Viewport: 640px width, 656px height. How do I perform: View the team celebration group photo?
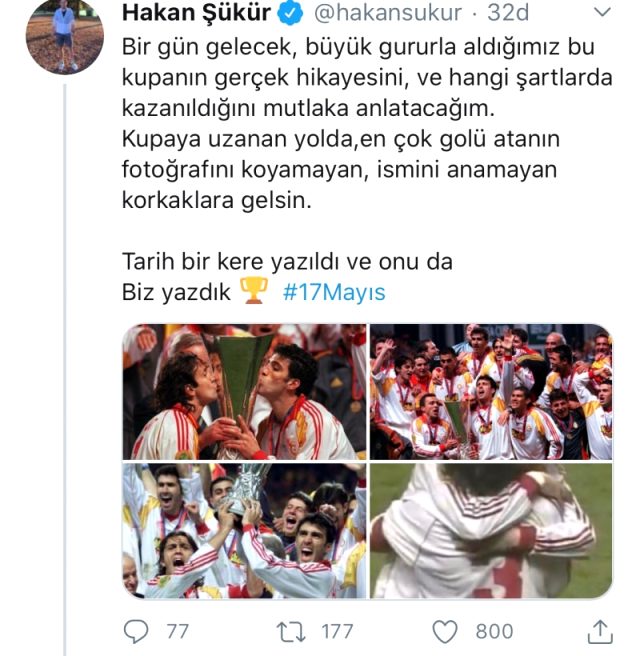(x=491, y=391)
